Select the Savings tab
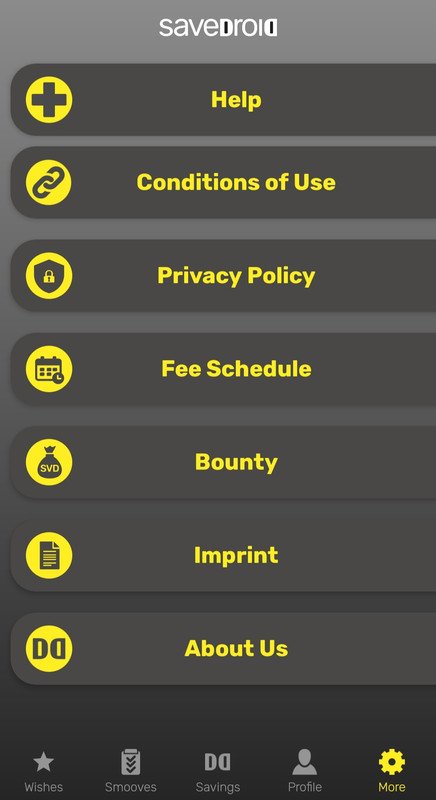This screenshot has width=436, height=800. pyautogui.click(x=218, y=770)
